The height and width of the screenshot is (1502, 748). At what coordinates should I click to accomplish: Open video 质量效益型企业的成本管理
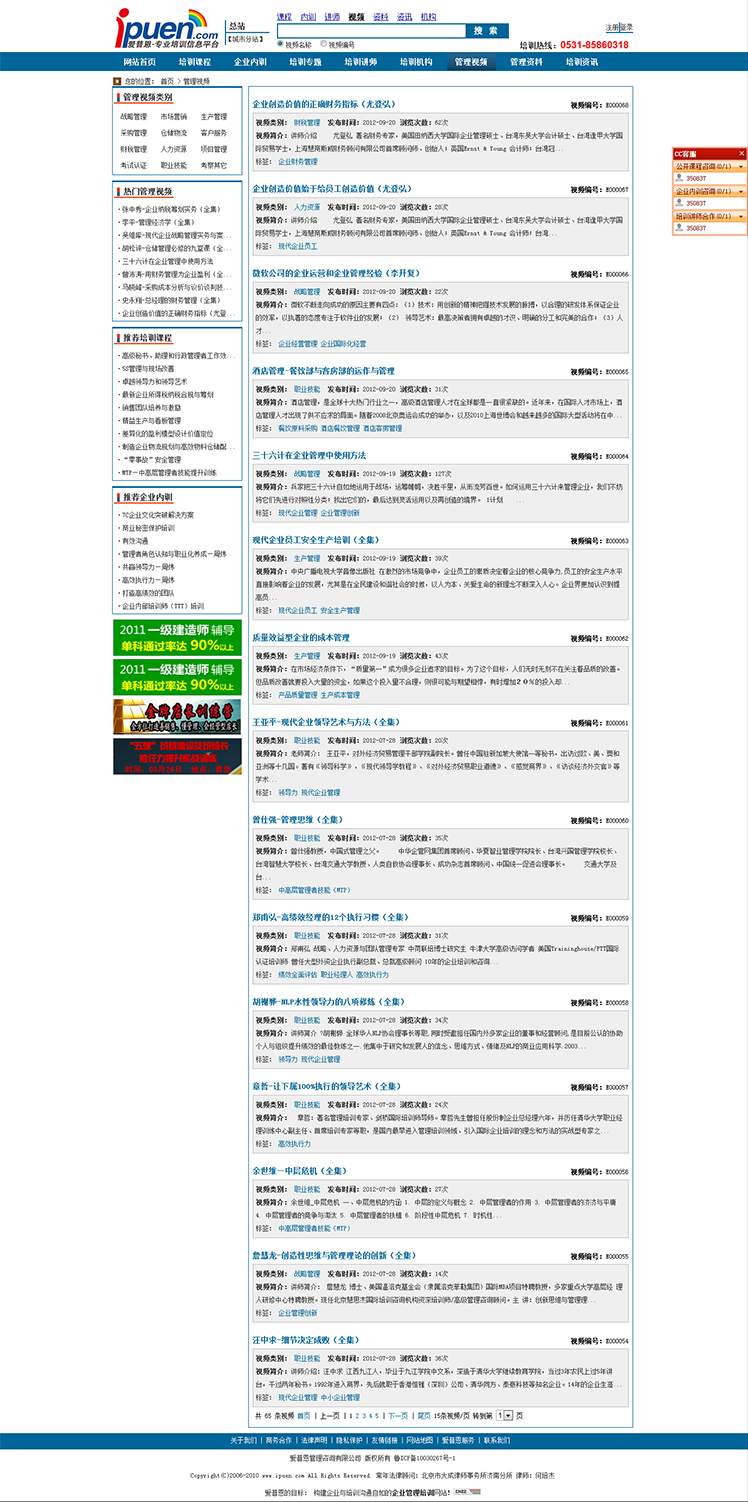(301, 637)
